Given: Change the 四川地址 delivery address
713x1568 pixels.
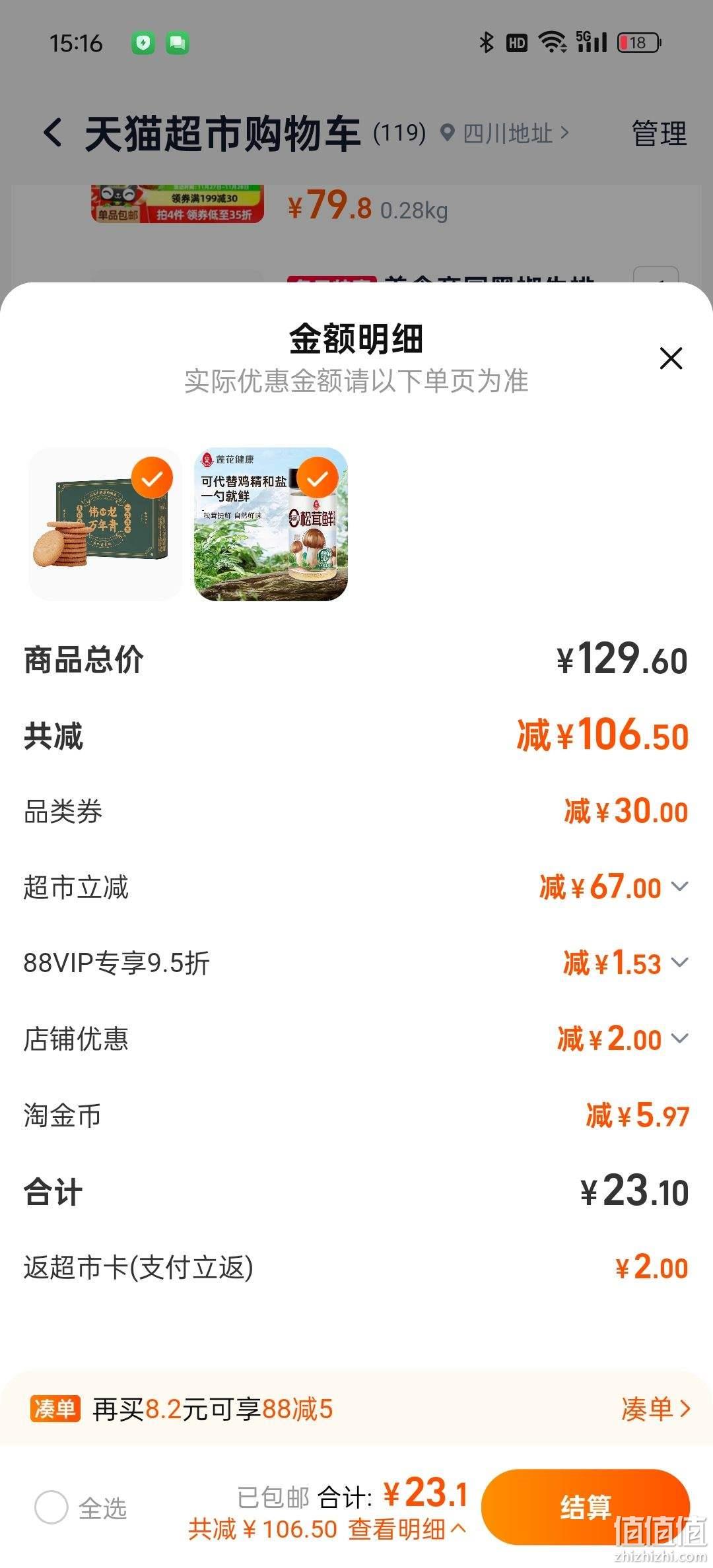Looking at the screenshot, I should click(x=504, y=133).
